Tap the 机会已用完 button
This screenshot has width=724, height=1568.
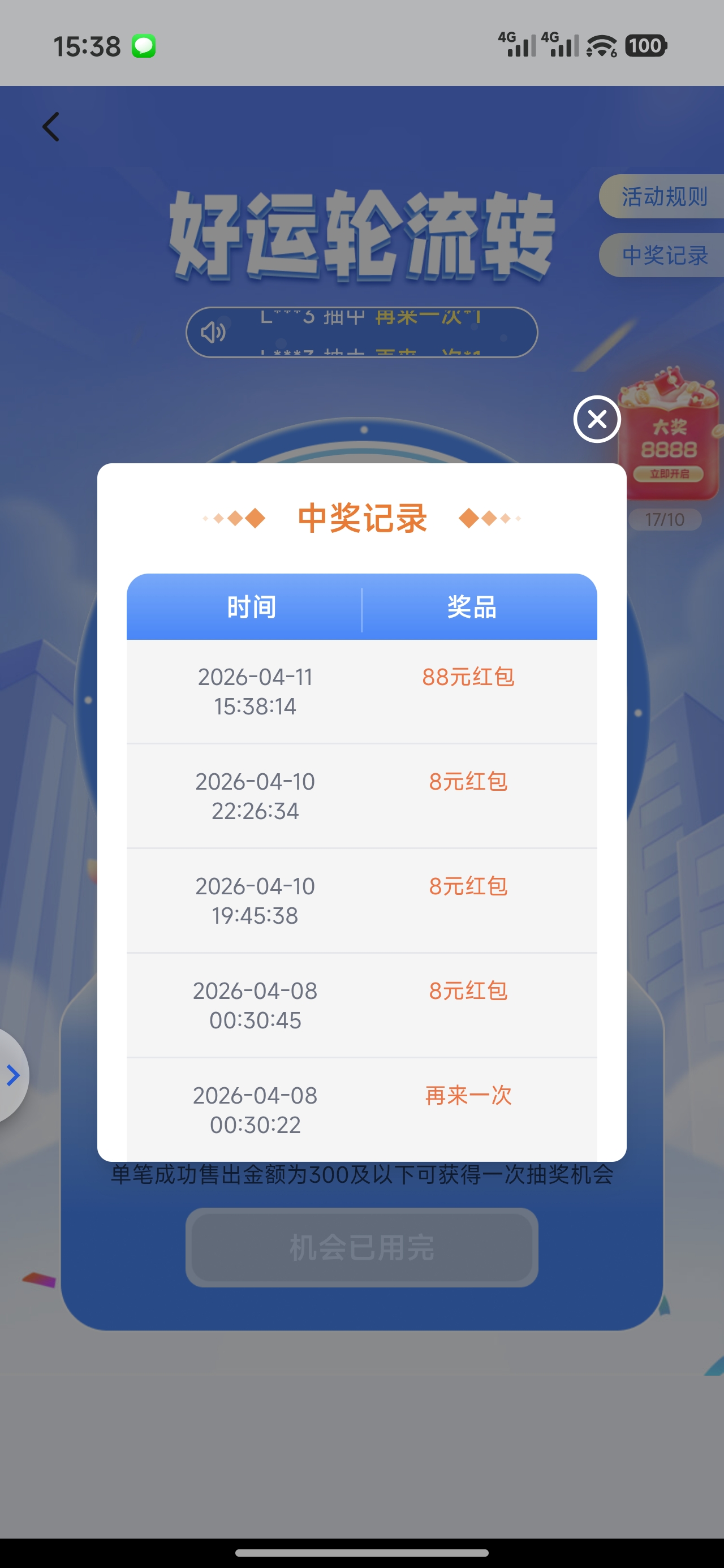click(361, 1247)
